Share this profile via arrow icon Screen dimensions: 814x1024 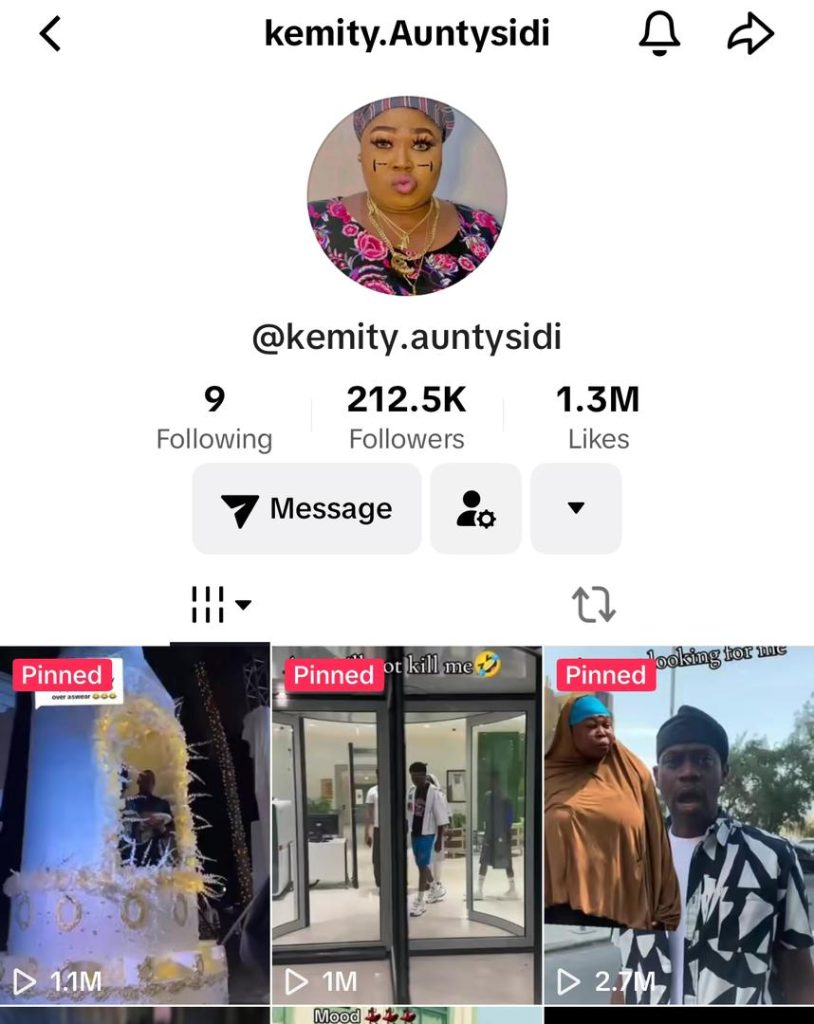[x=750, y=35]
